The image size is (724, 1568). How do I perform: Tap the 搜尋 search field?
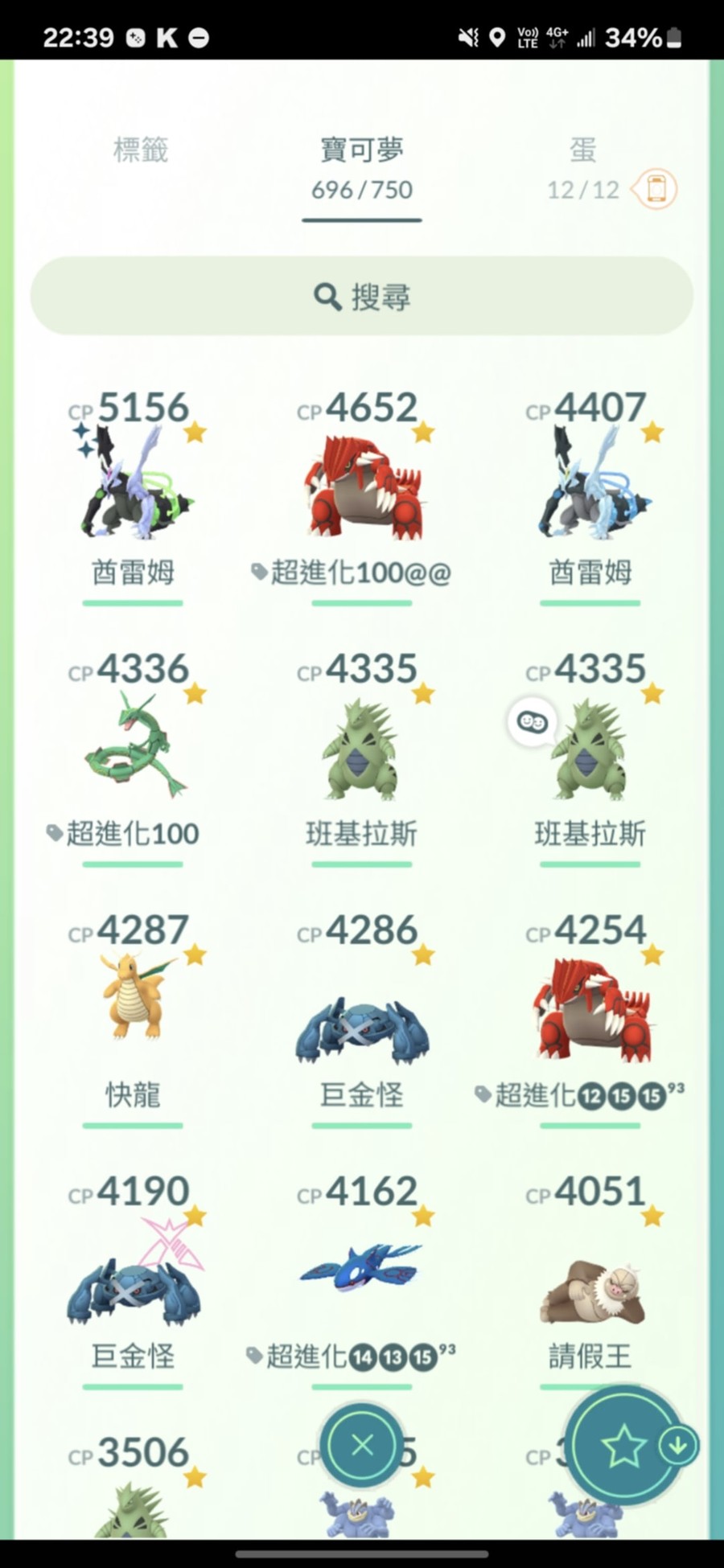362,297
